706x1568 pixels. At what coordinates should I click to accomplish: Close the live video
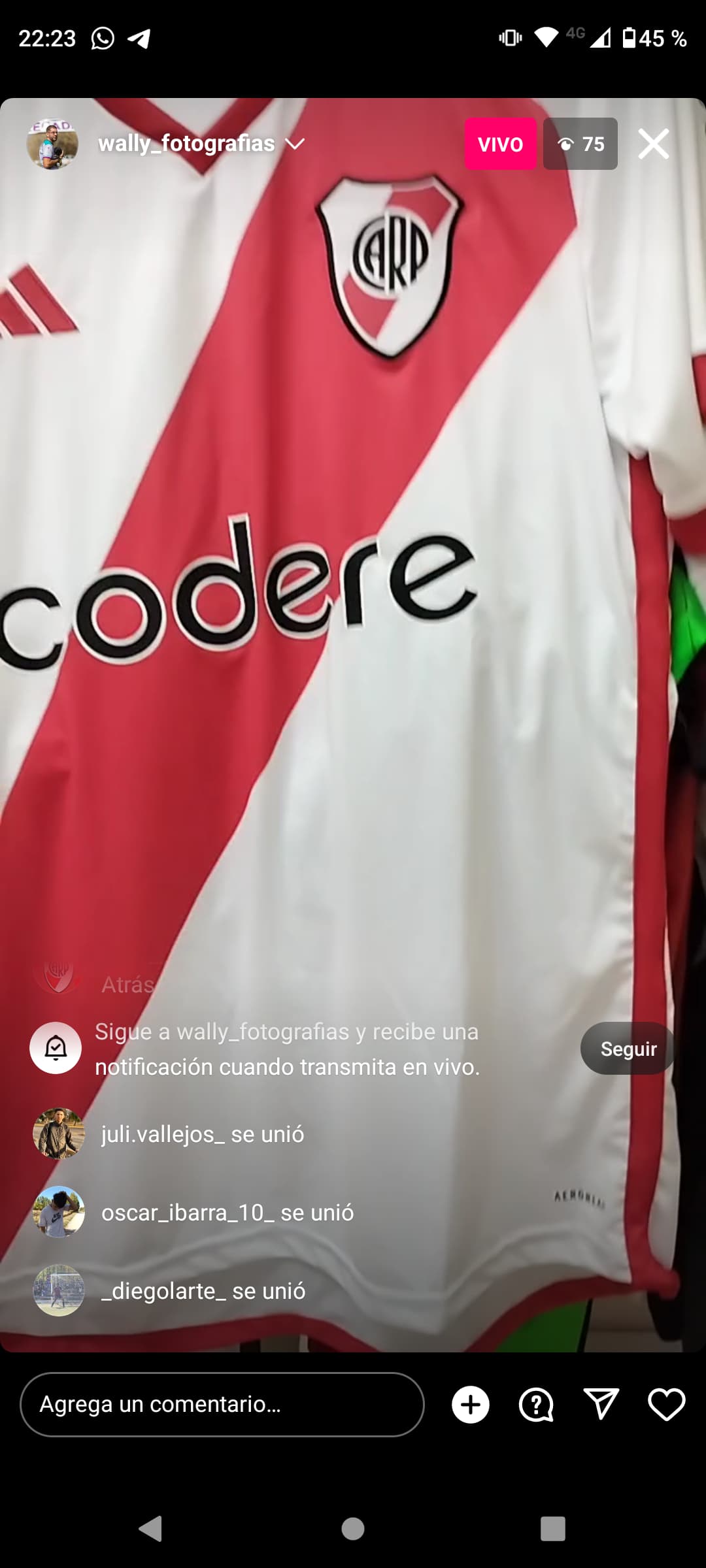654,144
